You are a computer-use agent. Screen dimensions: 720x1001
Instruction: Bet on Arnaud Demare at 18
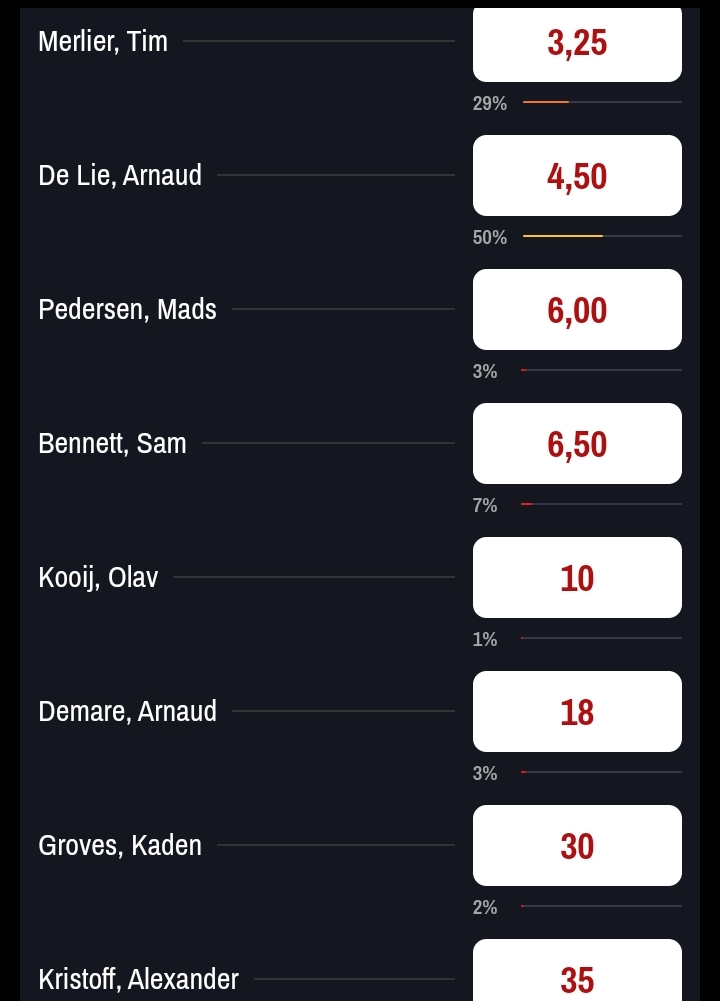577,712
